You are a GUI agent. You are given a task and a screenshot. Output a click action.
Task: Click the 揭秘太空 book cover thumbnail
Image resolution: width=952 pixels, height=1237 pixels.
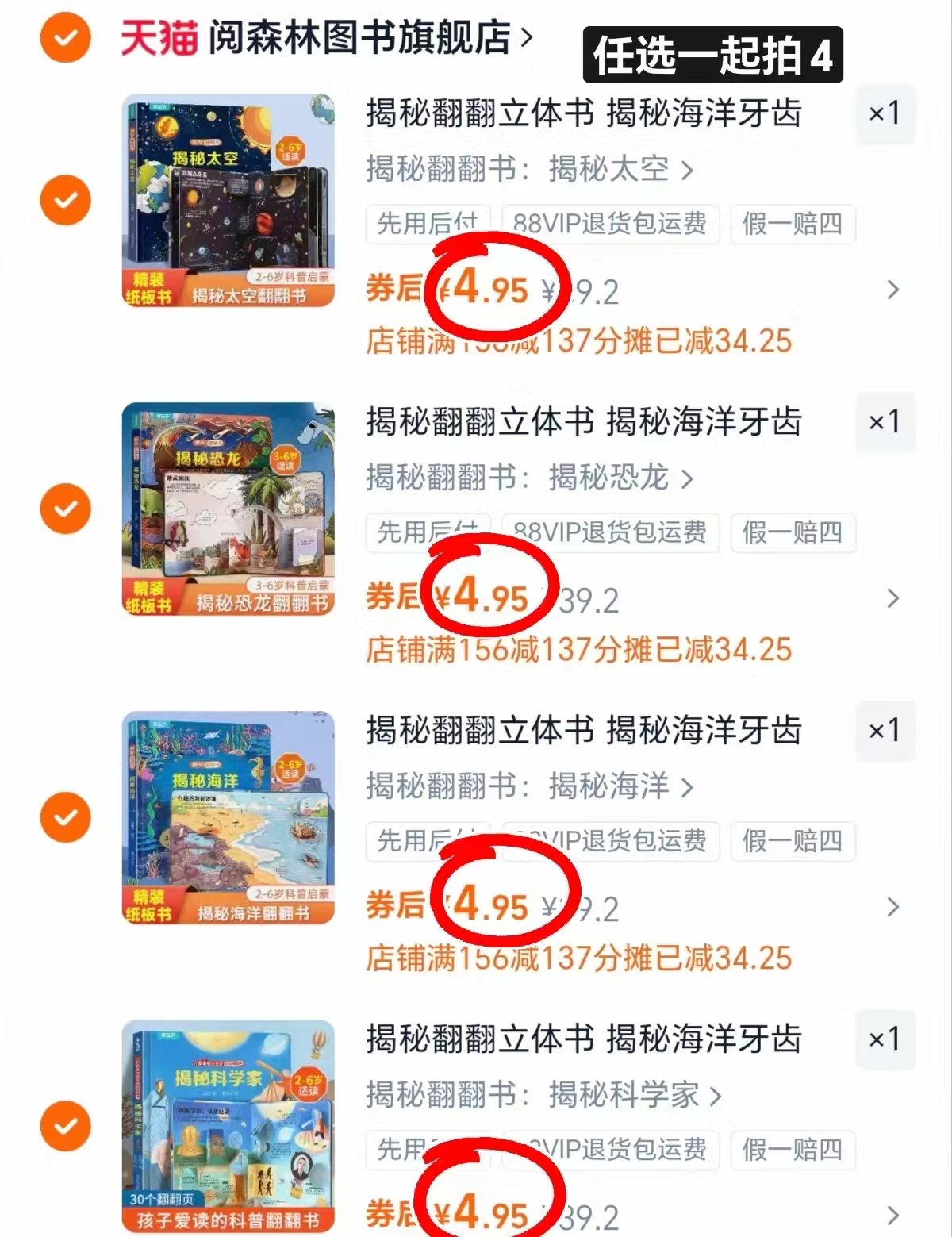[x=230, y=199]
